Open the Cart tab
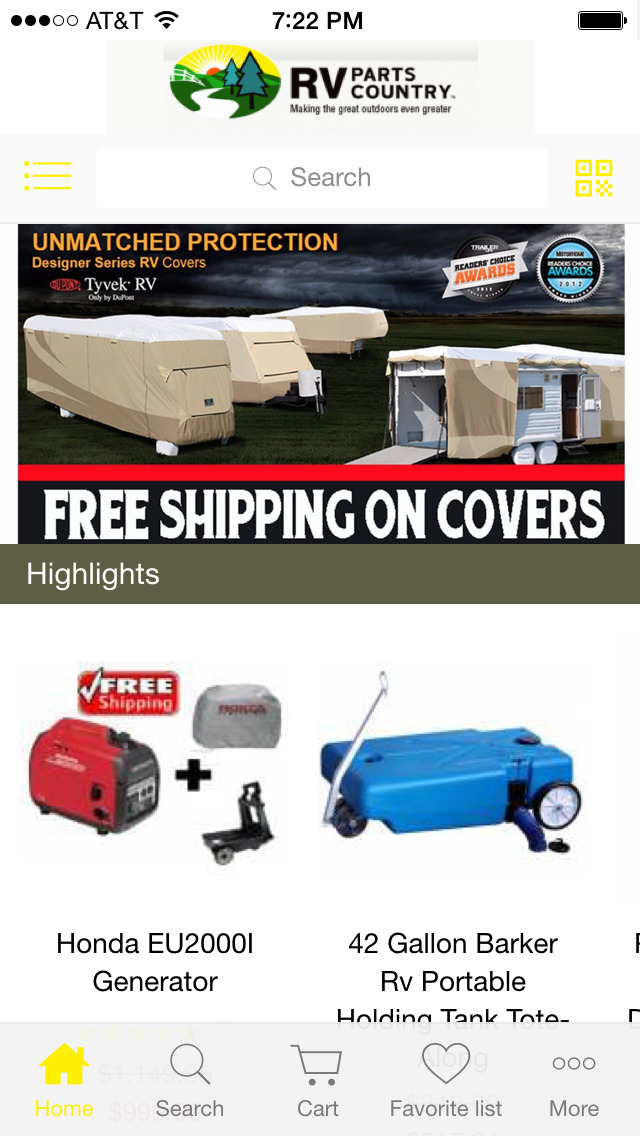 coord(317,1080)
